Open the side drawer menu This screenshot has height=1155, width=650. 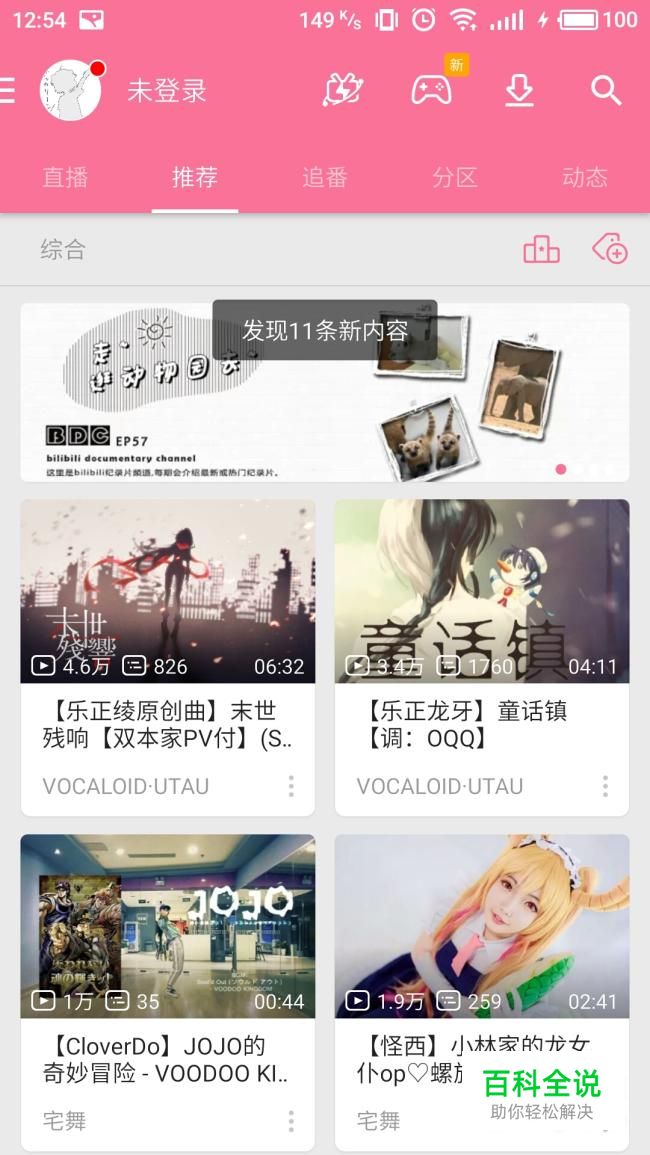click(8, 91)
